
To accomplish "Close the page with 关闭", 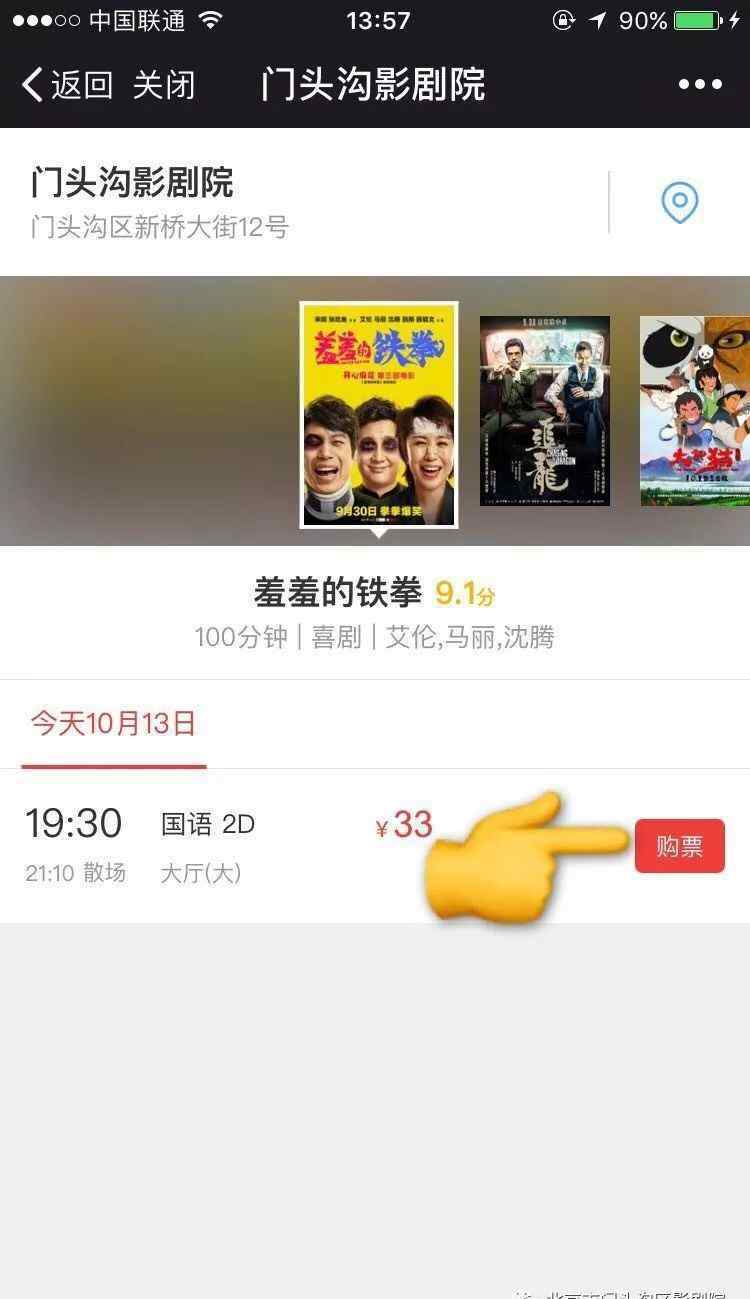I will (164, 85).
